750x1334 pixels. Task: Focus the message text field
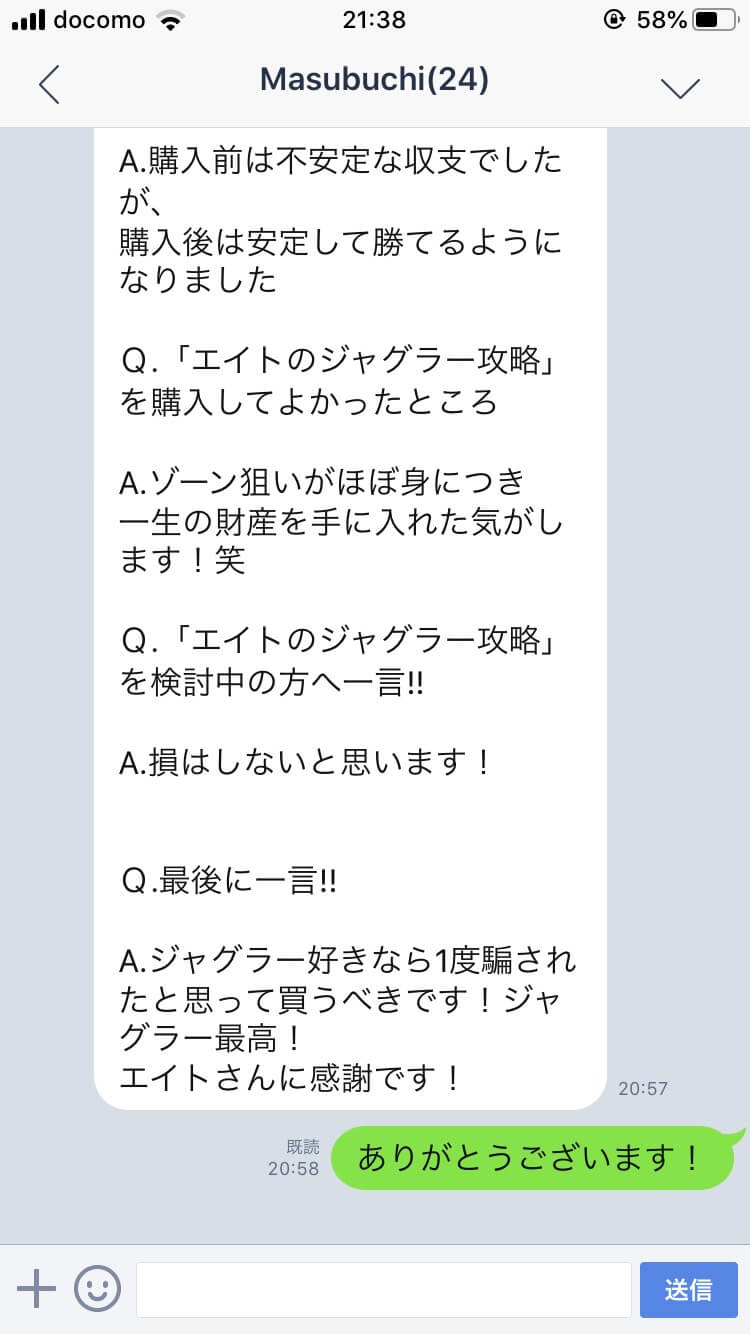click(383, 1289)
